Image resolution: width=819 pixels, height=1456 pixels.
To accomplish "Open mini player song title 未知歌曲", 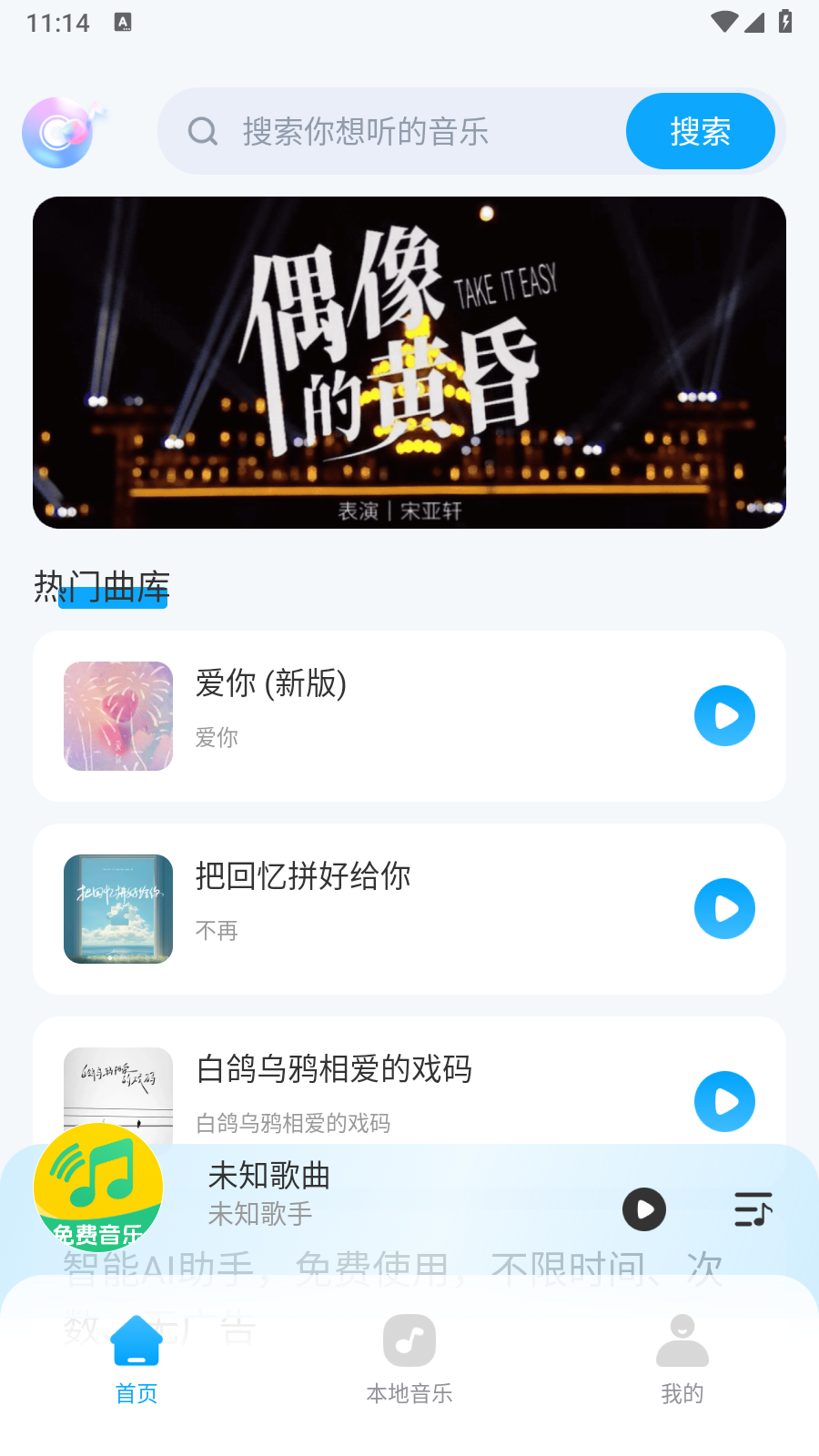I will 269,1177.
